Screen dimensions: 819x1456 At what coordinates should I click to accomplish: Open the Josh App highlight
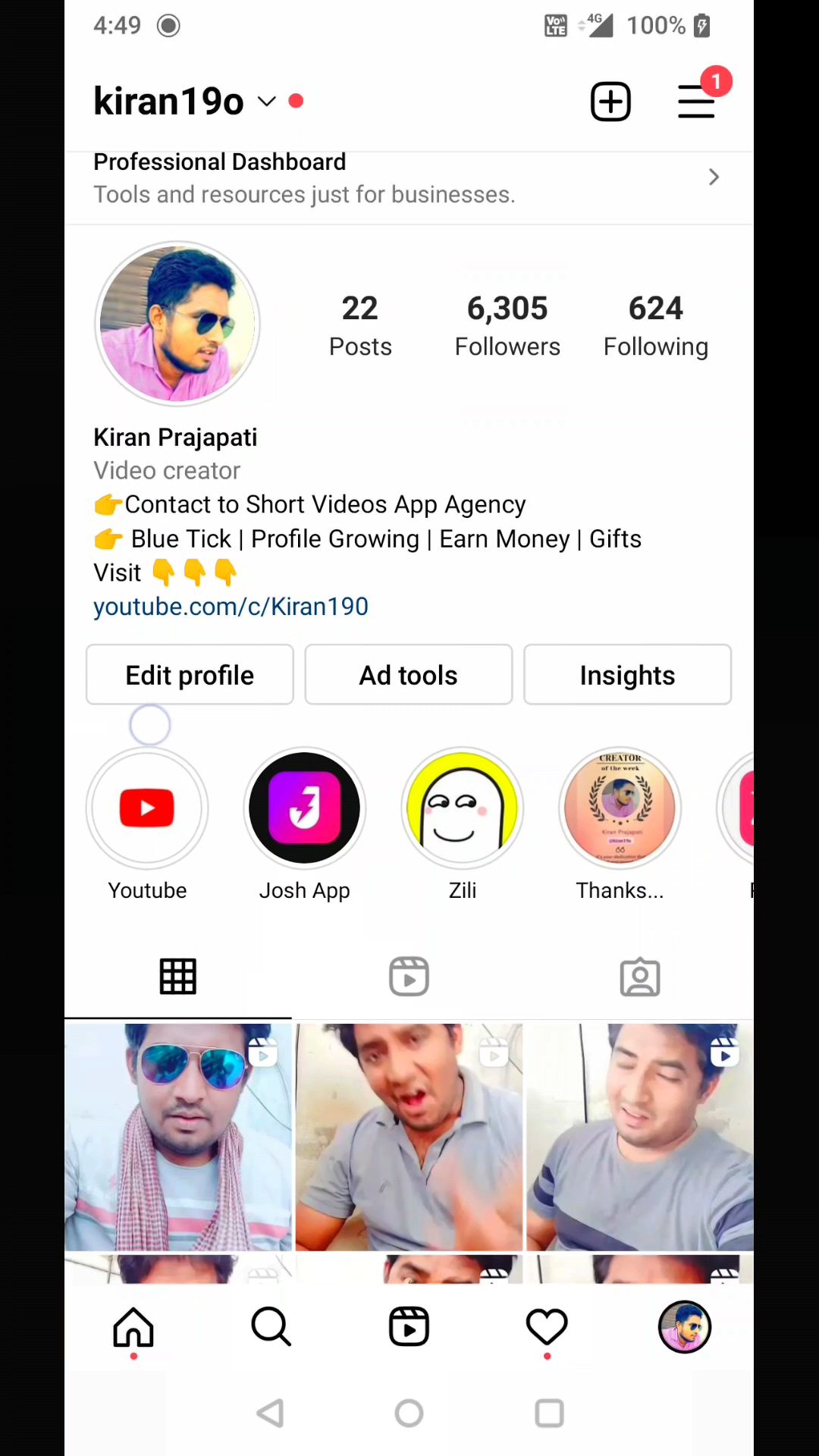[x=305, y=808]
